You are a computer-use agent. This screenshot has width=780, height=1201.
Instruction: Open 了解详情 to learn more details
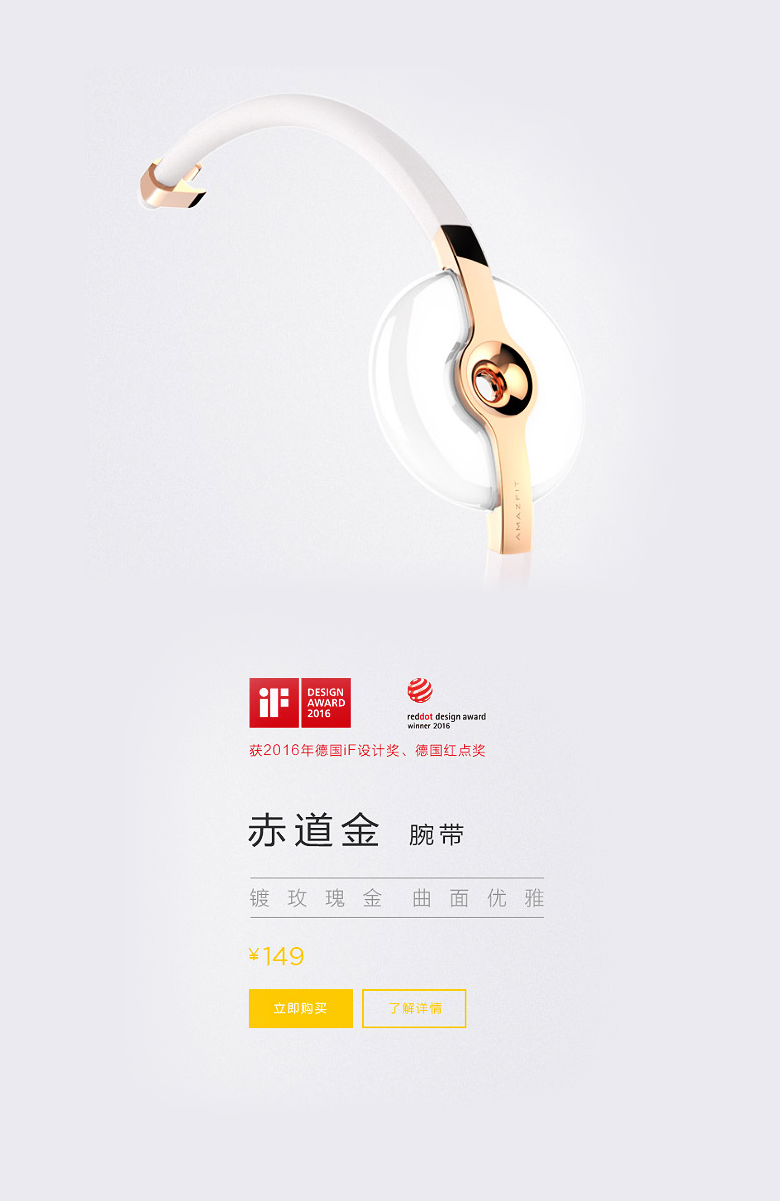point(414,1008)
